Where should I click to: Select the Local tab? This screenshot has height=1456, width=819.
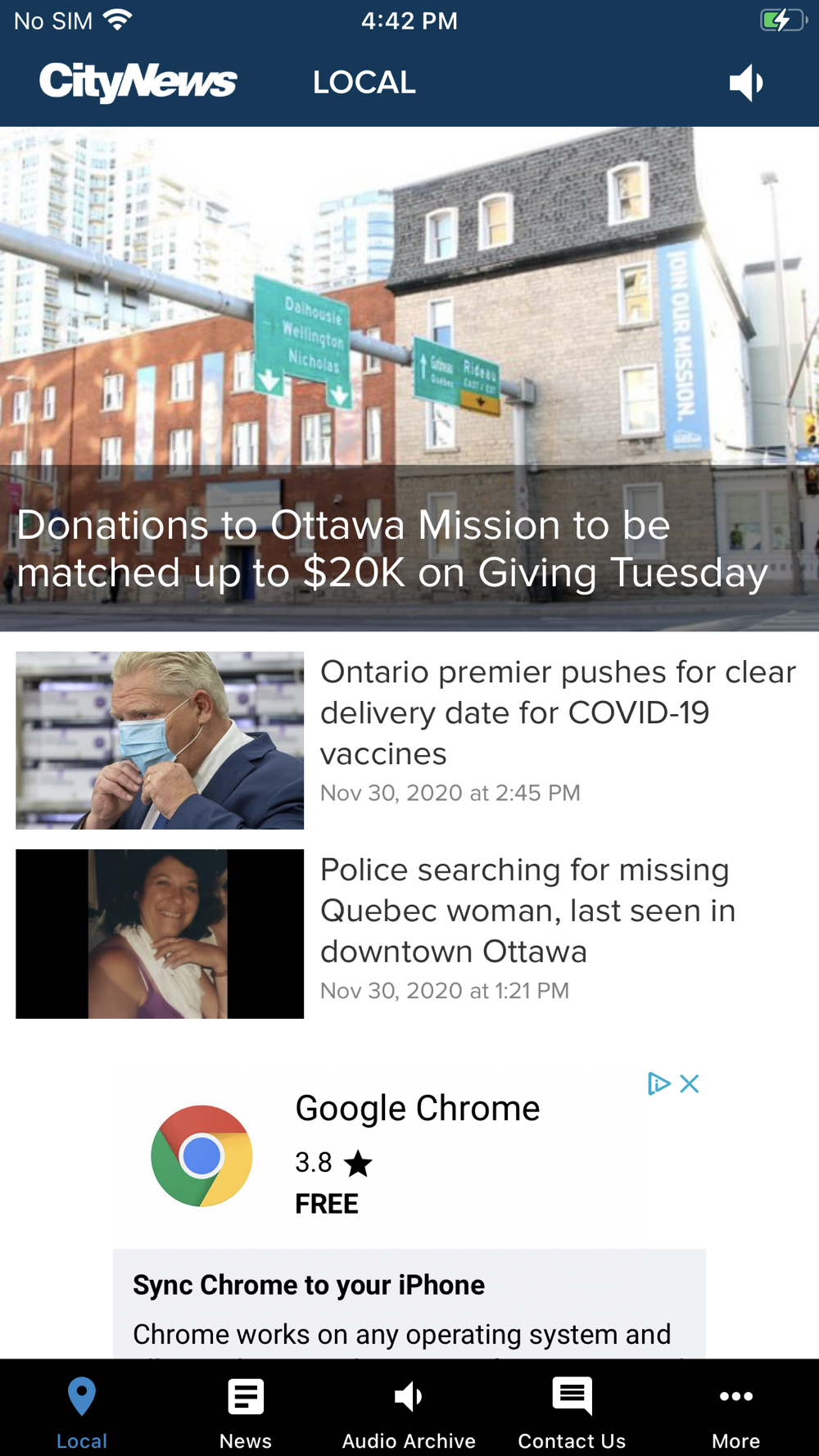pyautogui.click(x=82, y=1412)
